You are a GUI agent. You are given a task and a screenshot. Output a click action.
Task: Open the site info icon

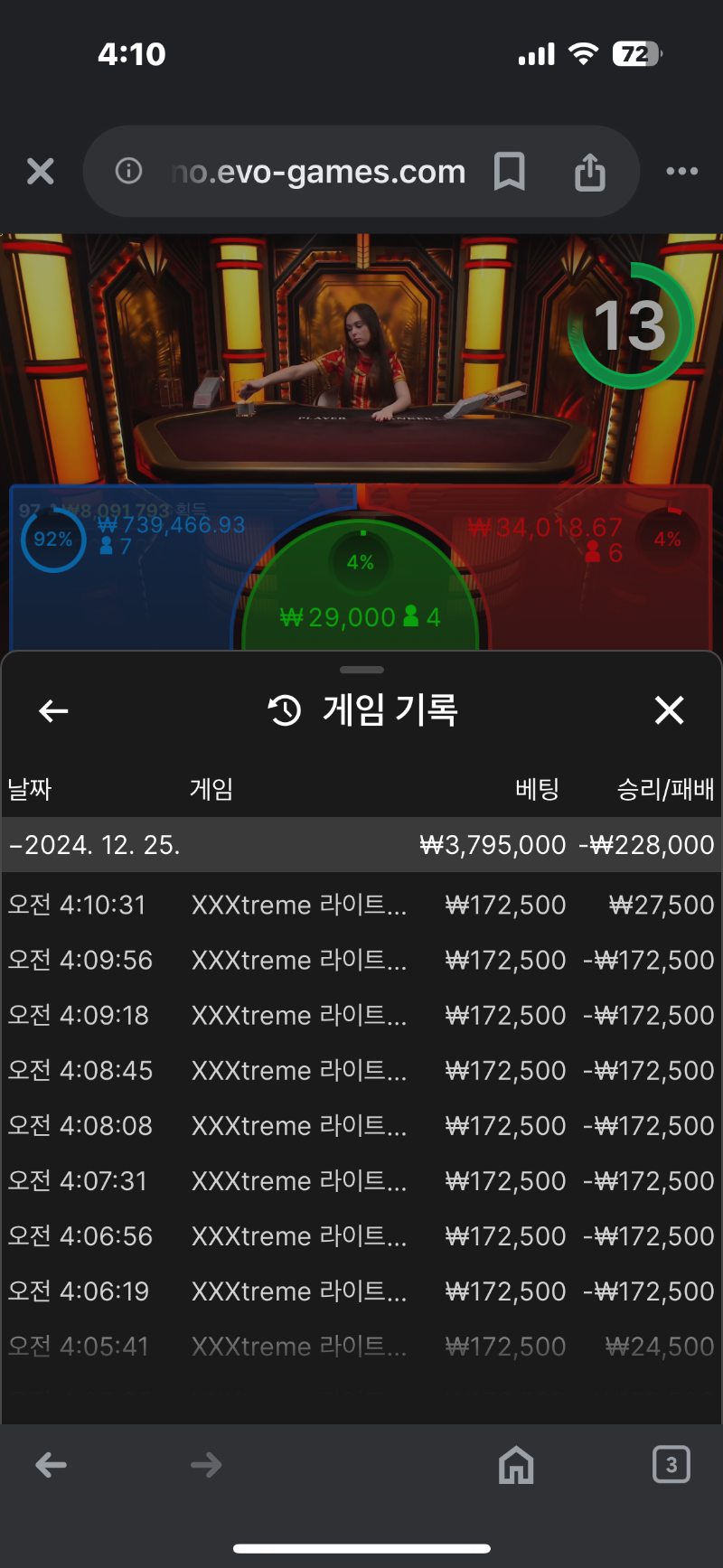tap(128, 171)
